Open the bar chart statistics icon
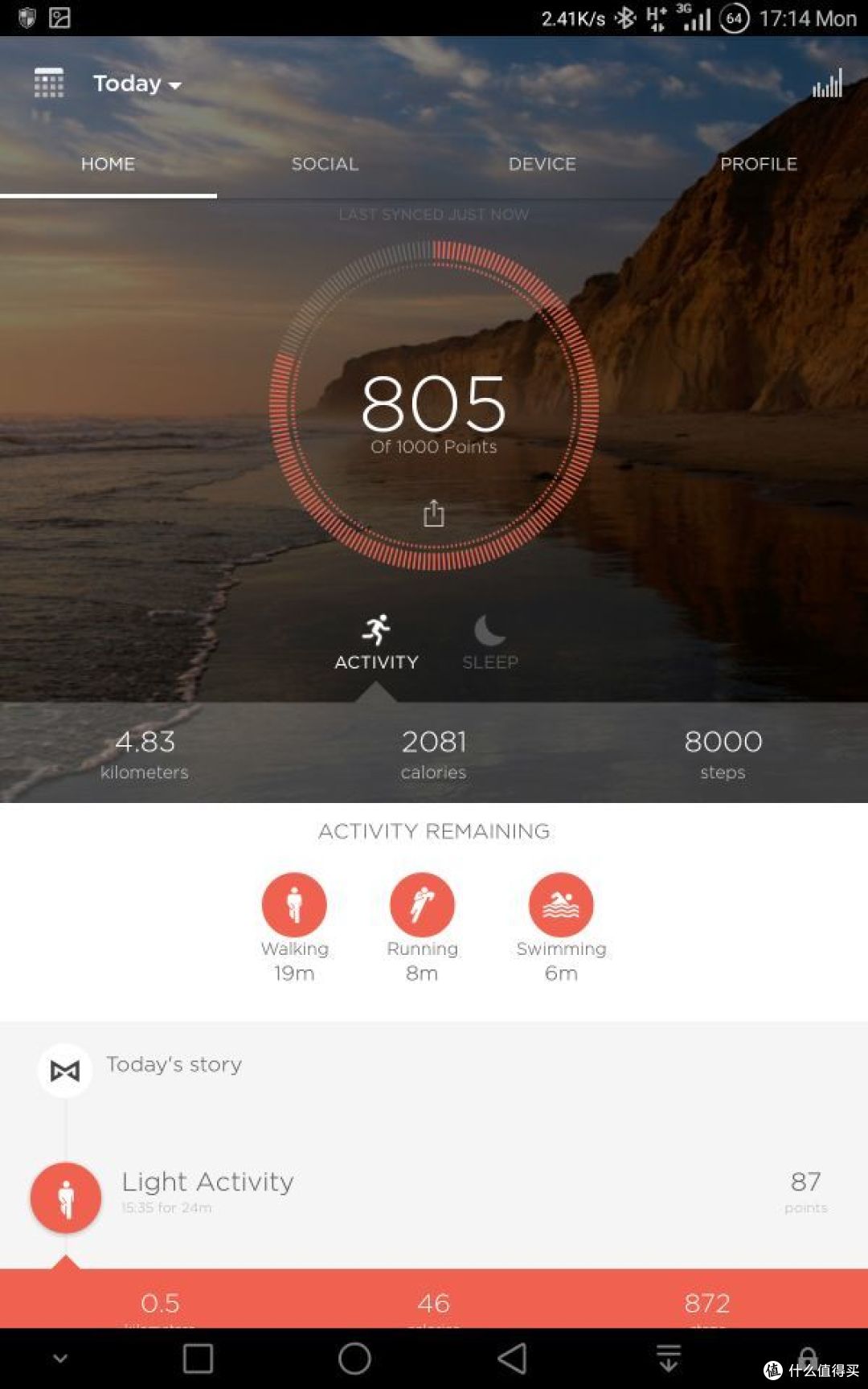Screen dimensions: 868x1389 [827, 83]
